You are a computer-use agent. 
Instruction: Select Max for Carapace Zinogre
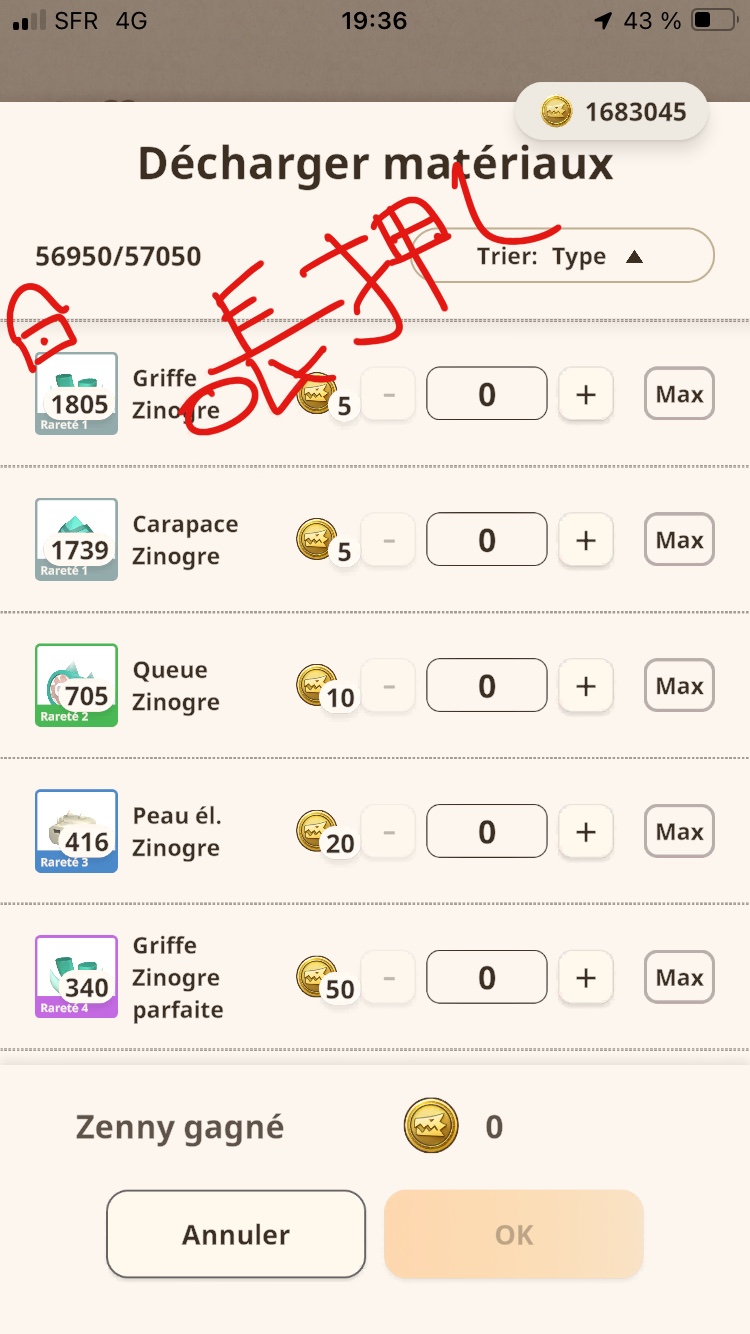pyautogui.click(x=679, y=540)
